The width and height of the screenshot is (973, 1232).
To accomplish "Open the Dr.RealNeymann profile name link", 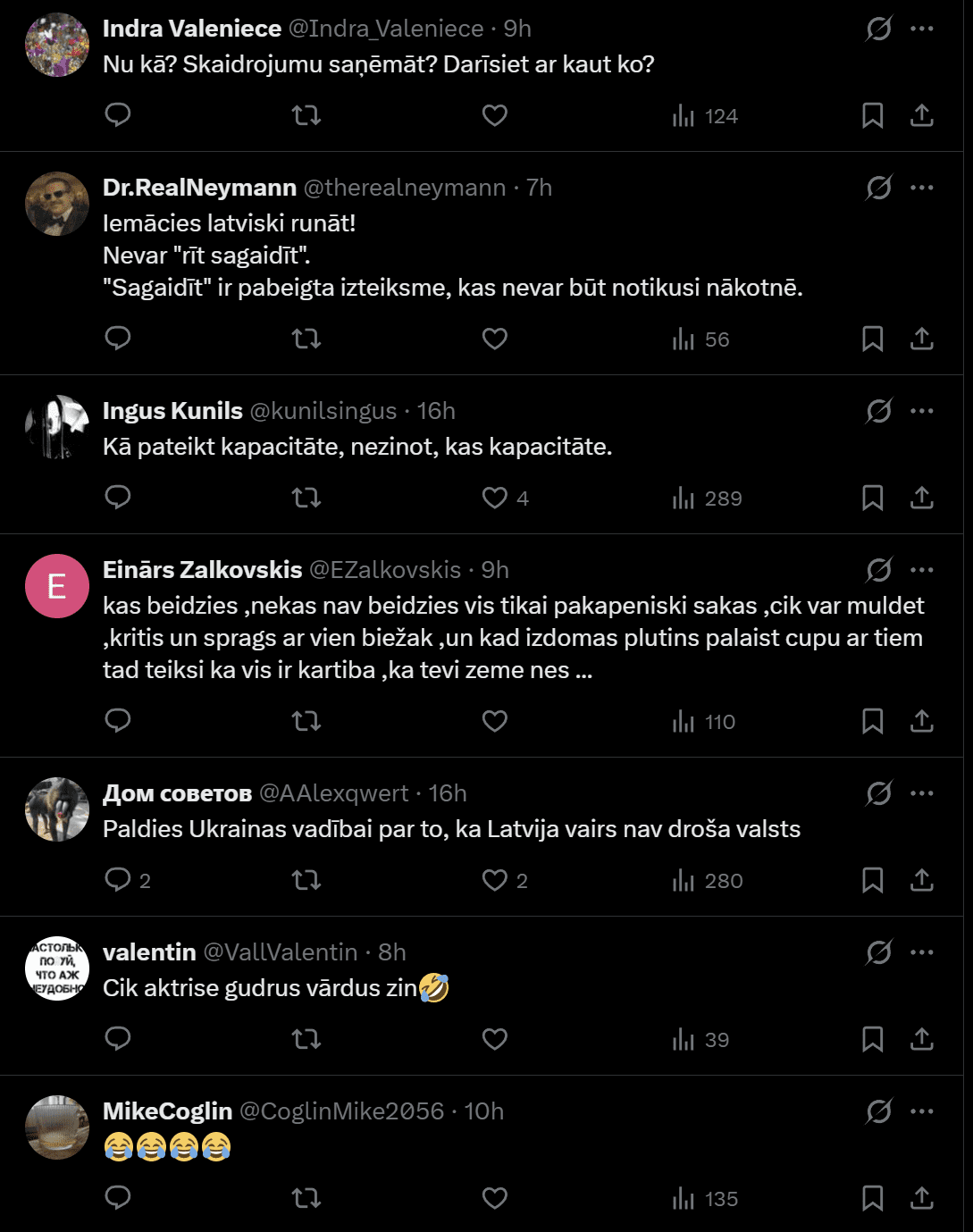I will coord(199,188).
